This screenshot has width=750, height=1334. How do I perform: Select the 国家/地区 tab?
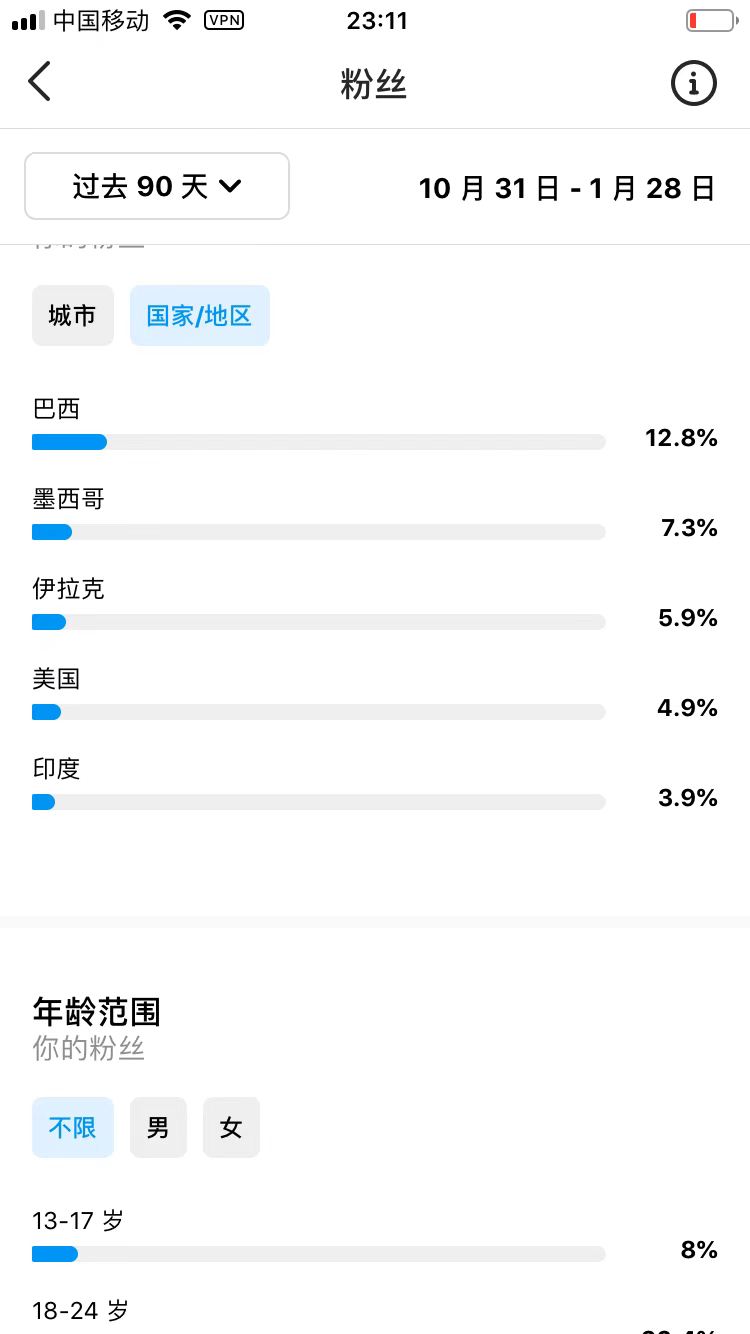pyautogui.click(x=200, y=316)
